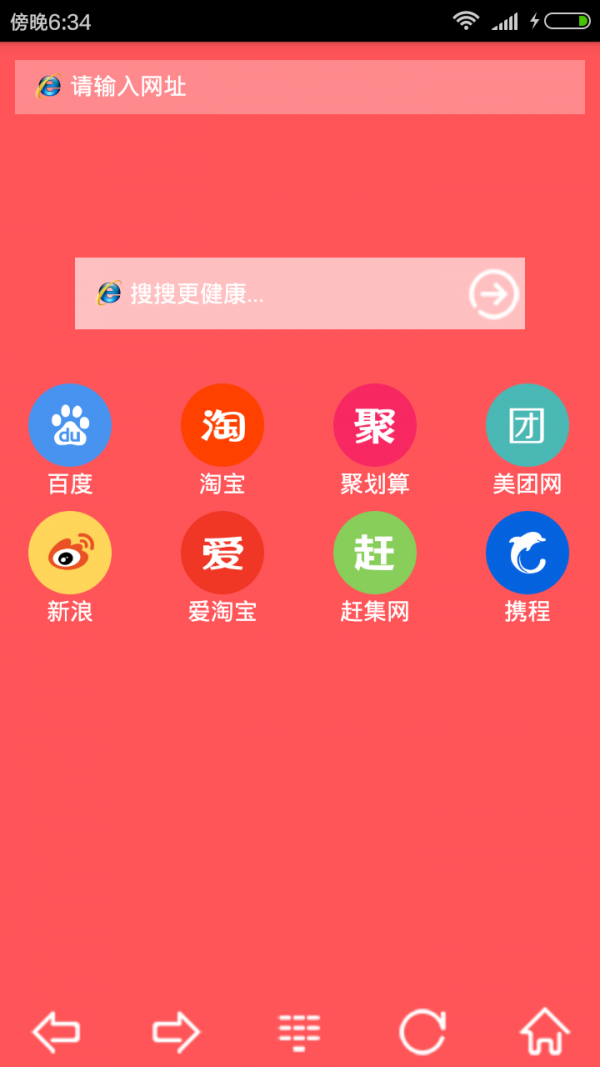Refresh the current page
Viewport: 600px width, 1067px height.
click(x=422, y=1031)
